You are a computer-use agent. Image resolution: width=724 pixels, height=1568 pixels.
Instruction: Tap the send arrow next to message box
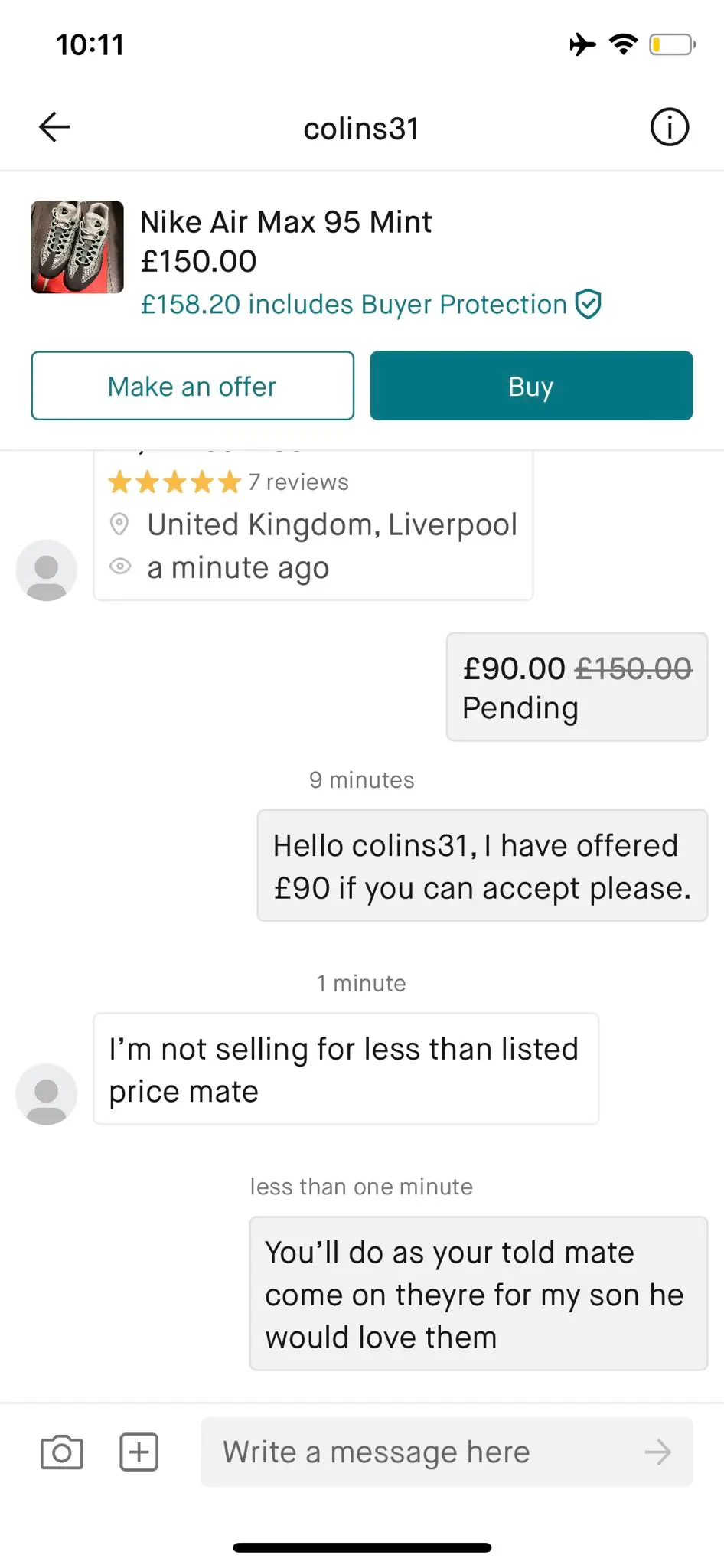[x=658, y=1451]
